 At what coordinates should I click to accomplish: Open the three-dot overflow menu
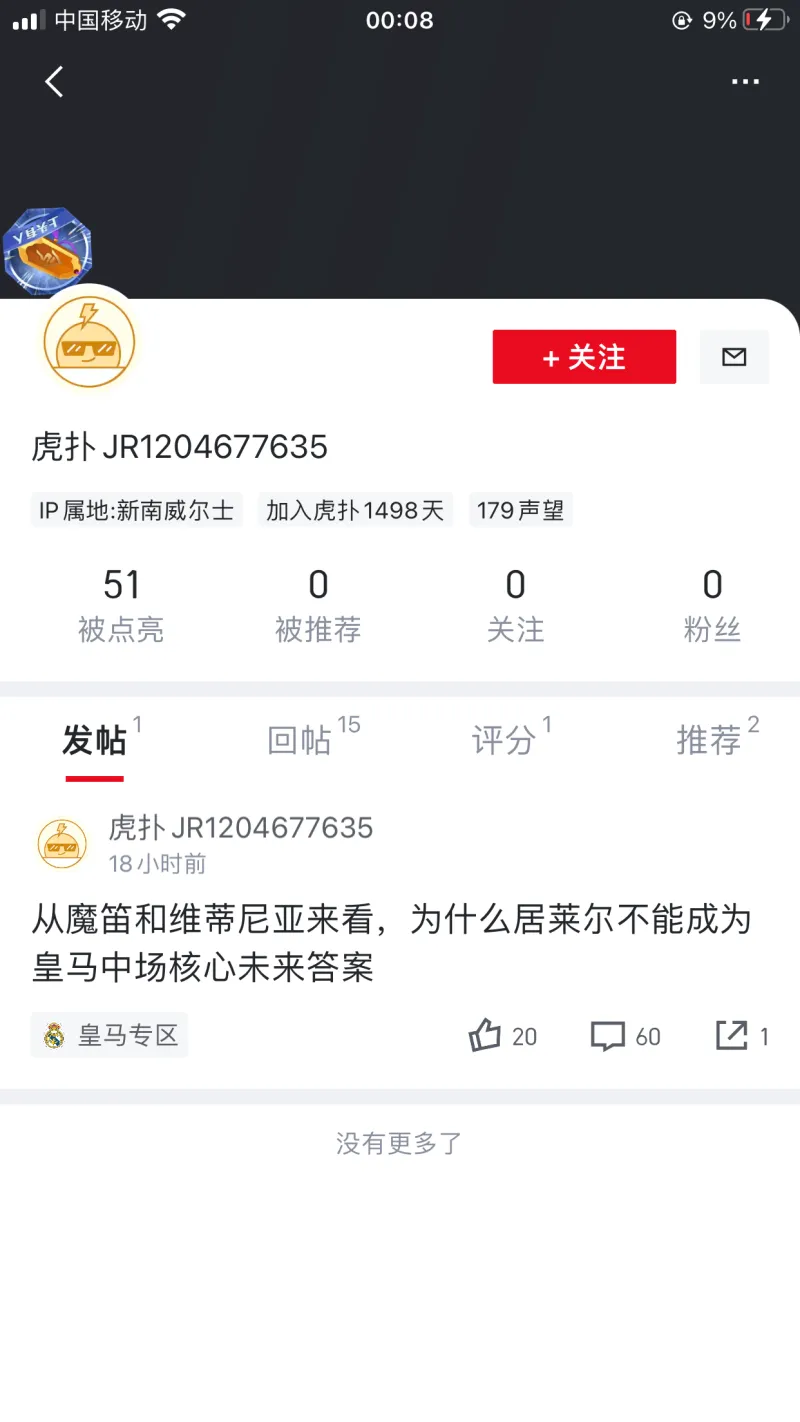(x=745, y=82)
